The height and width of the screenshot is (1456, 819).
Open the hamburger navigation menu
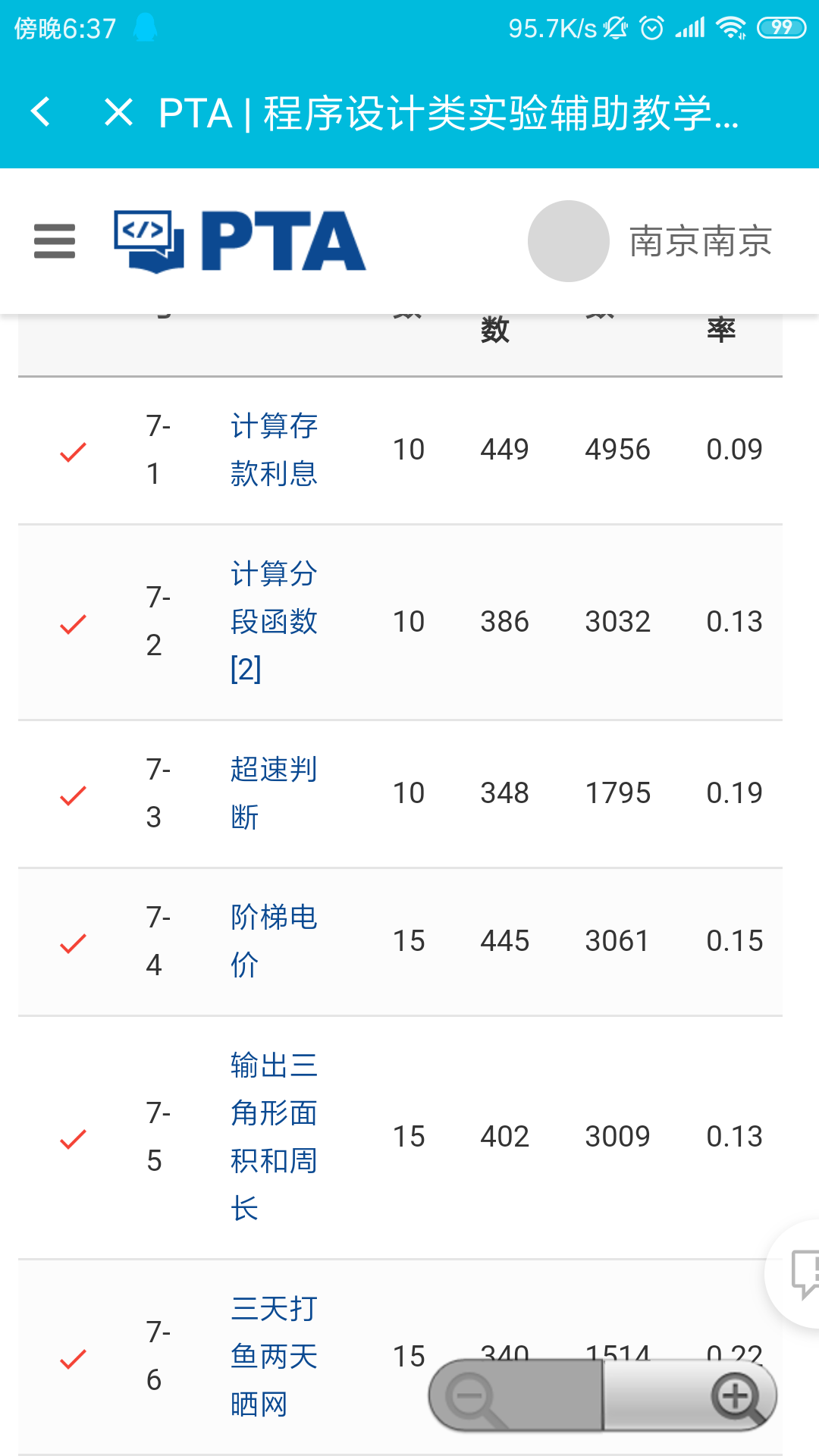(x=55, y=241)
